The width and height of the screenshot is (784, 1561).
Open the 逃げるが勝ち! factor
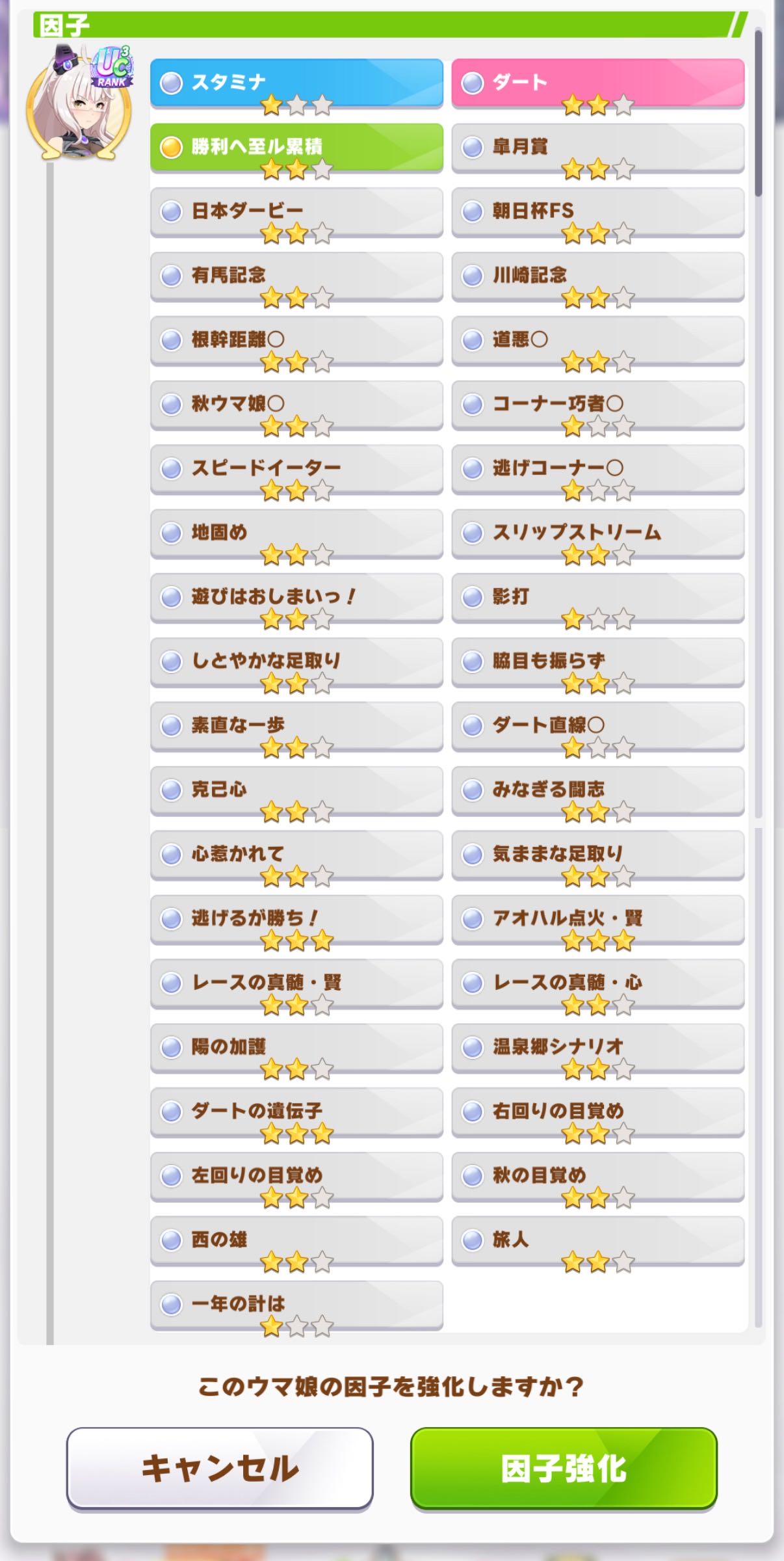pyautogui.click(x=296, y=918)
